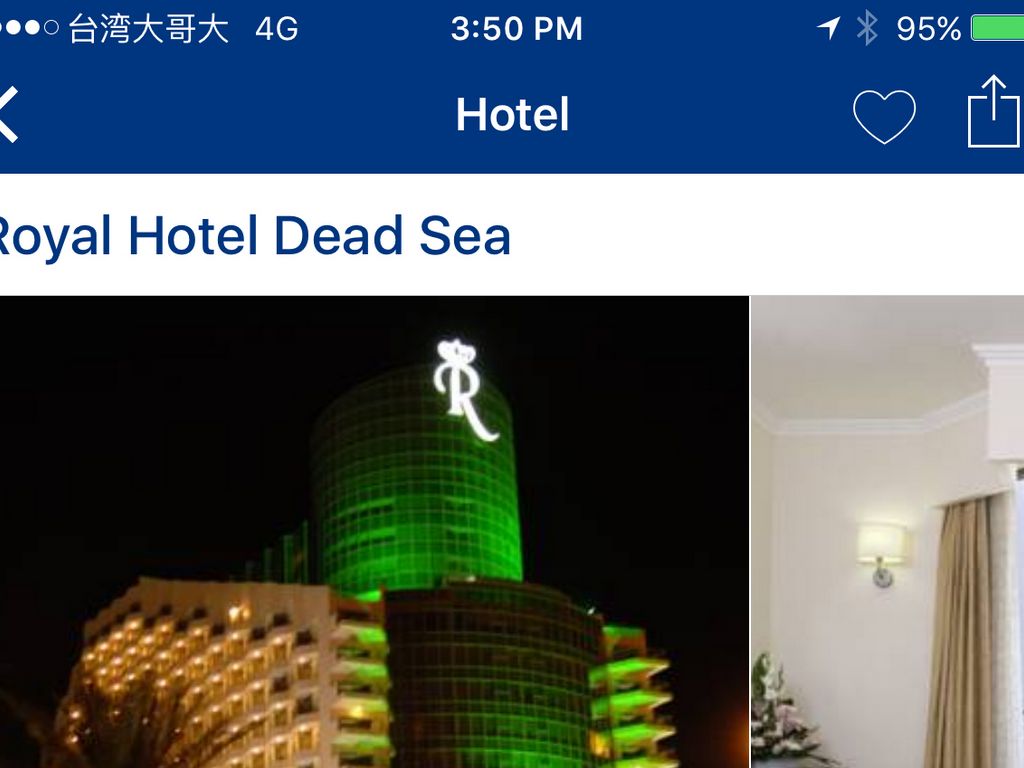Image resolution: width=1024 pixels, height=768 pixels.
Task: Open the green-lit hotel exterior photo
Action: coord(374,532)
